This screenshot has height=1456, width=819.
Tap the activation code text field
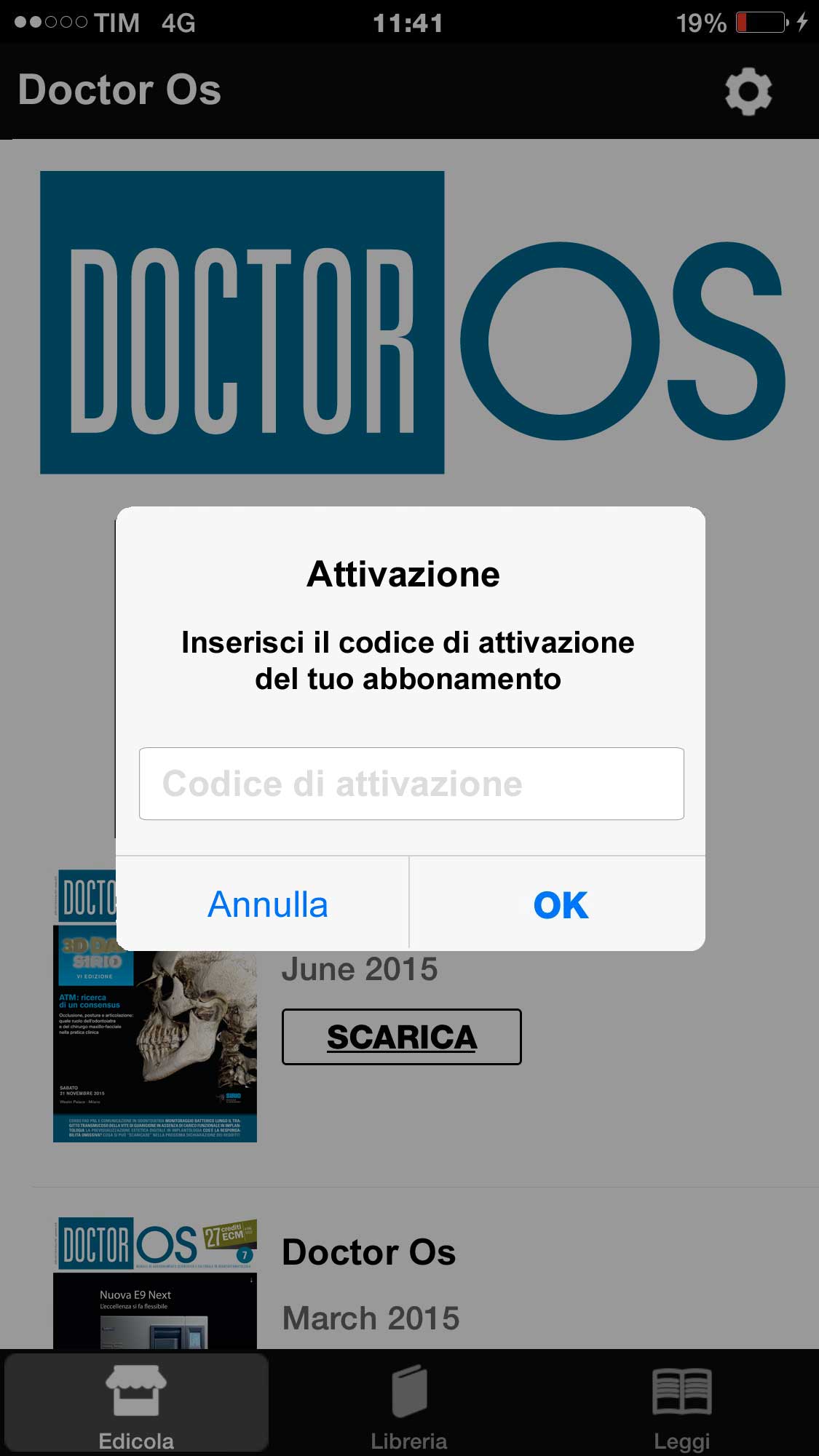(x=411, y=784)
